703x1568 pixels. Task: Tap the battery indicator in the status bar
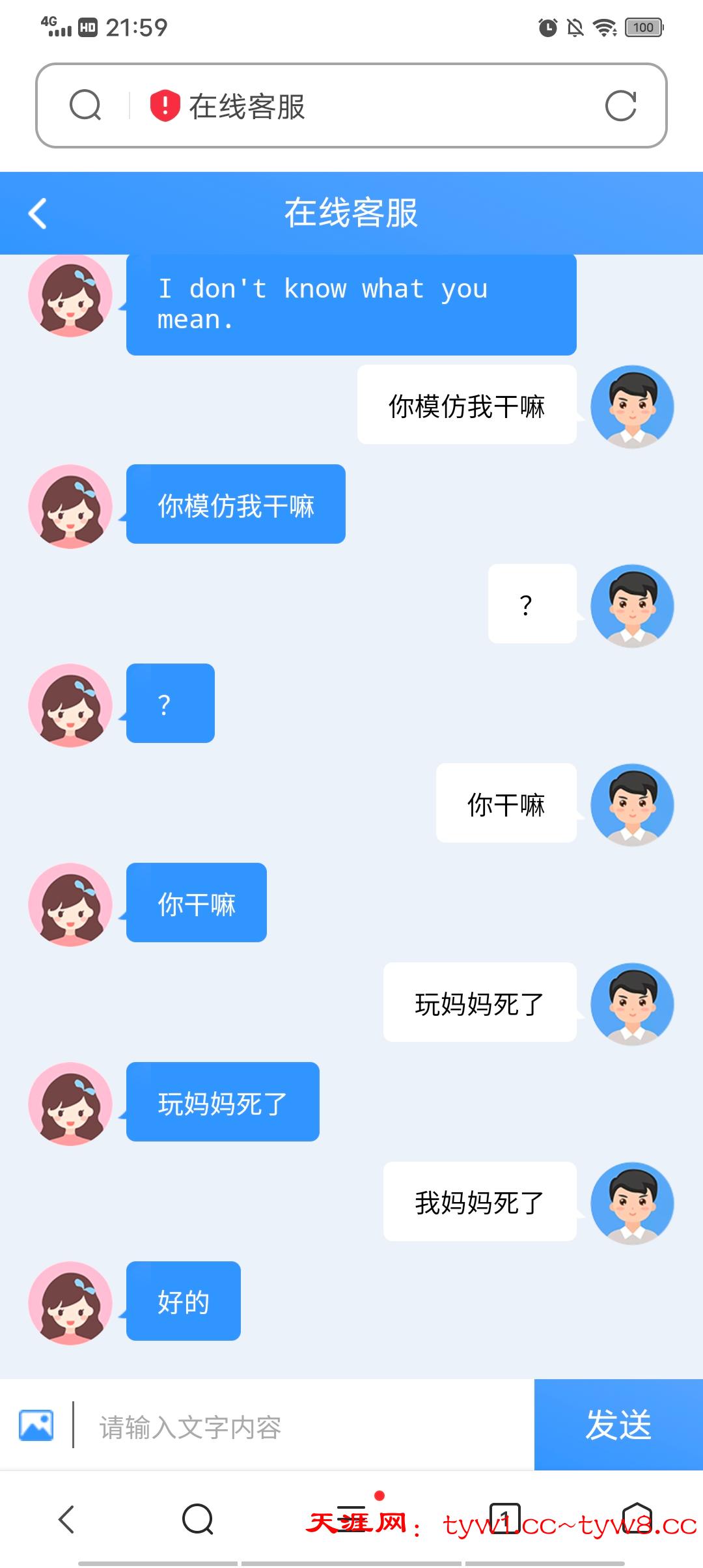(642, 27)
